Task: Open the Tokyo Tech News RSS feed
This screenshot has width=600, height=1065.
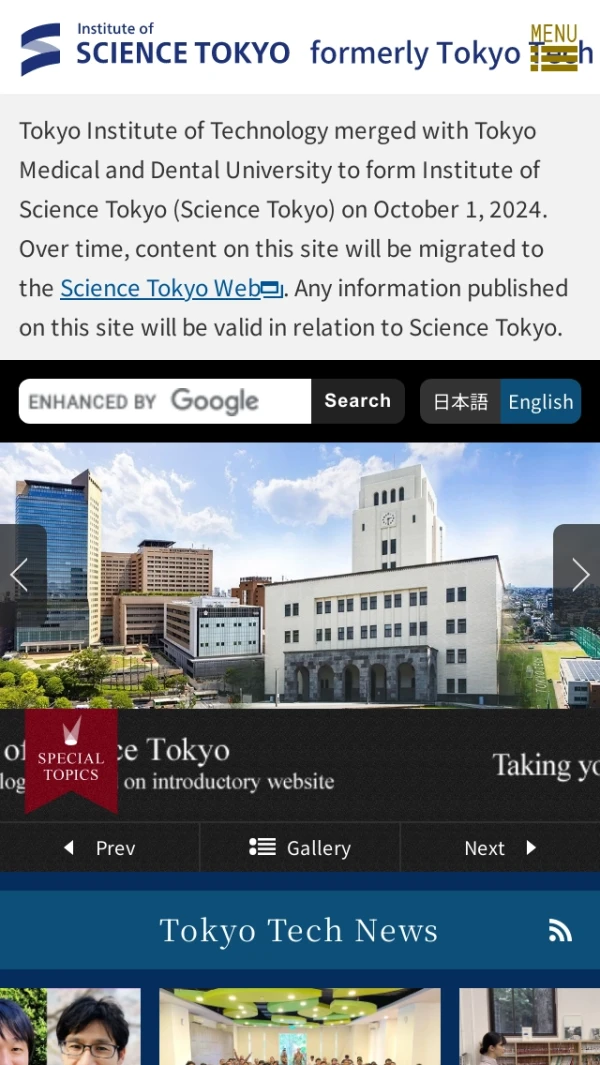Action: tap(560, 932)
